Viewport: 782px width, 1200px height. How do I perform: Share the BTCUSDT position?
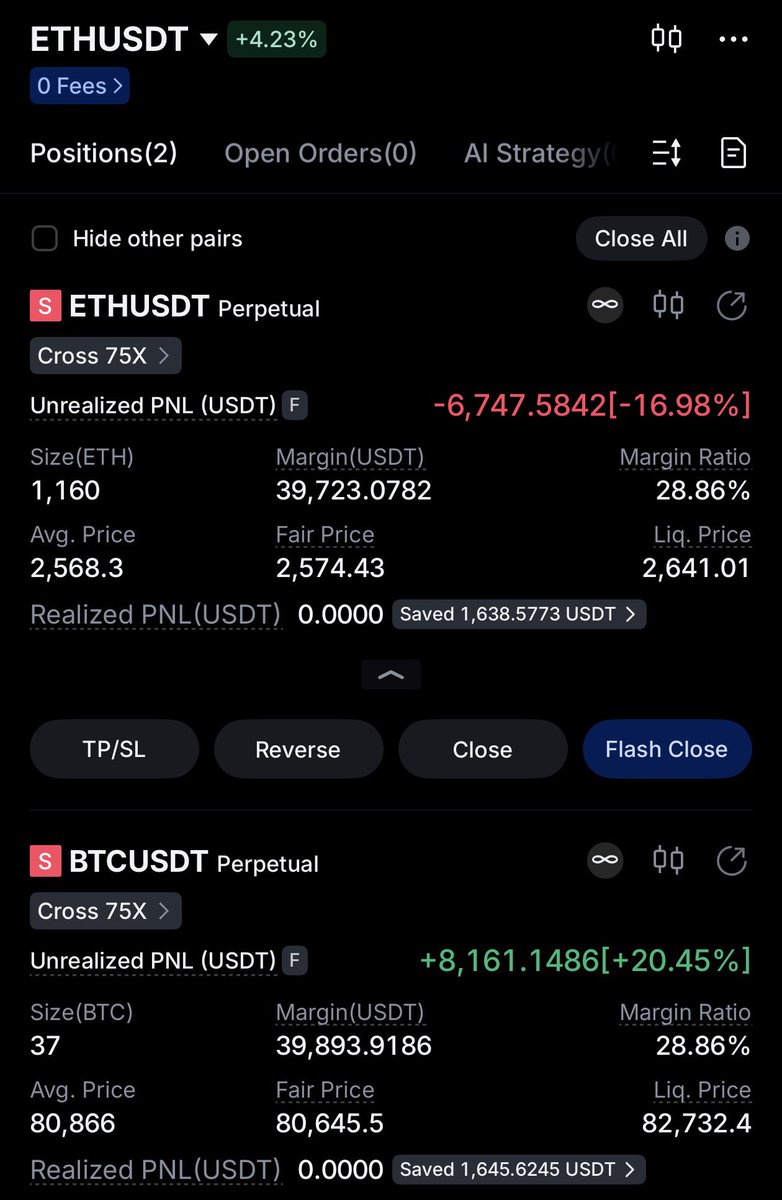(732, 861)
